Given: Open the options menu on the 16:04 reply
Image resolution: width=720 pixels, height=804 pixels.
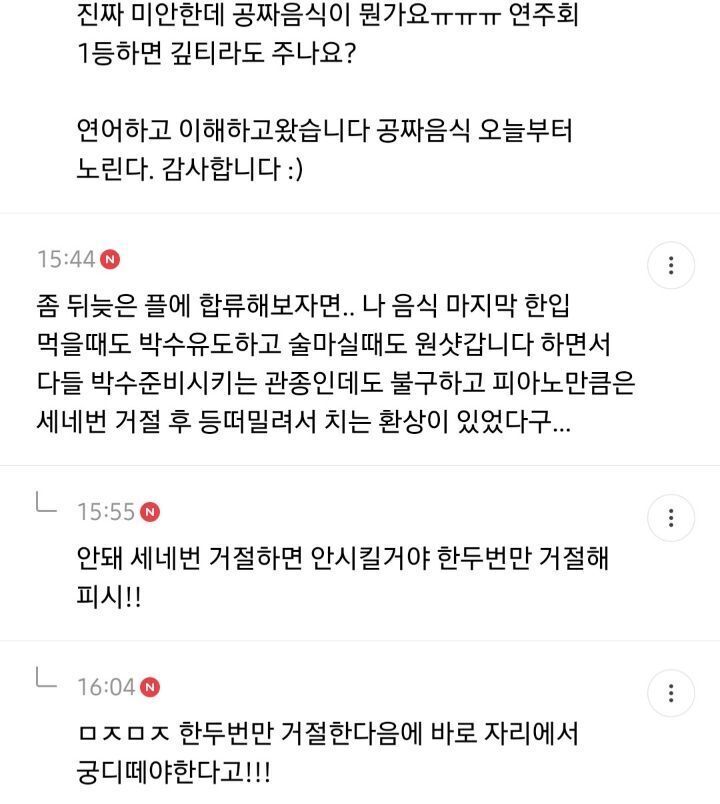Looking at the screenshot, I should coord(671,693).
